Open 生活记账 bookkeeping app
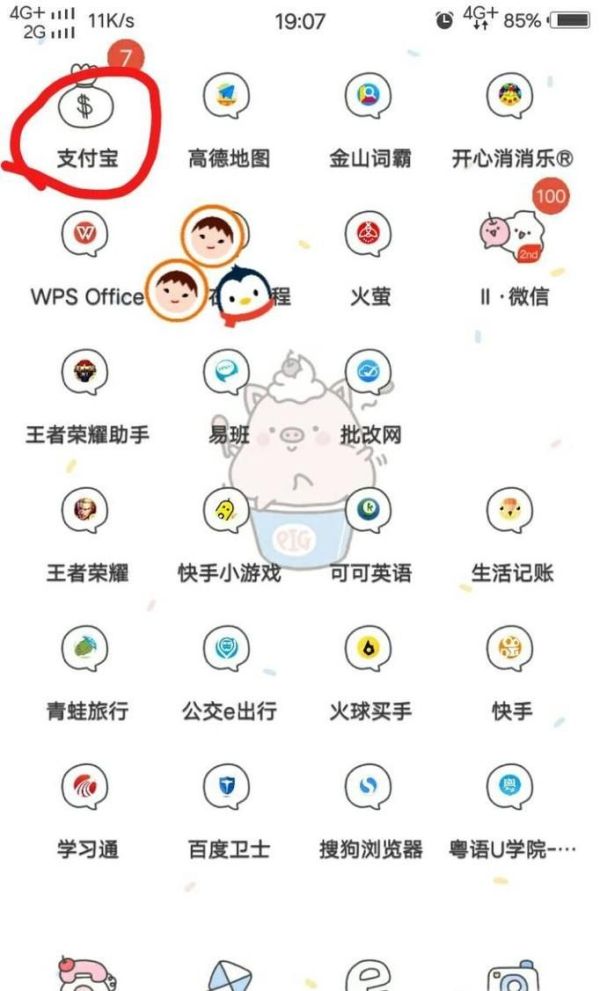 pyautogui.click(x=510, y=513)
